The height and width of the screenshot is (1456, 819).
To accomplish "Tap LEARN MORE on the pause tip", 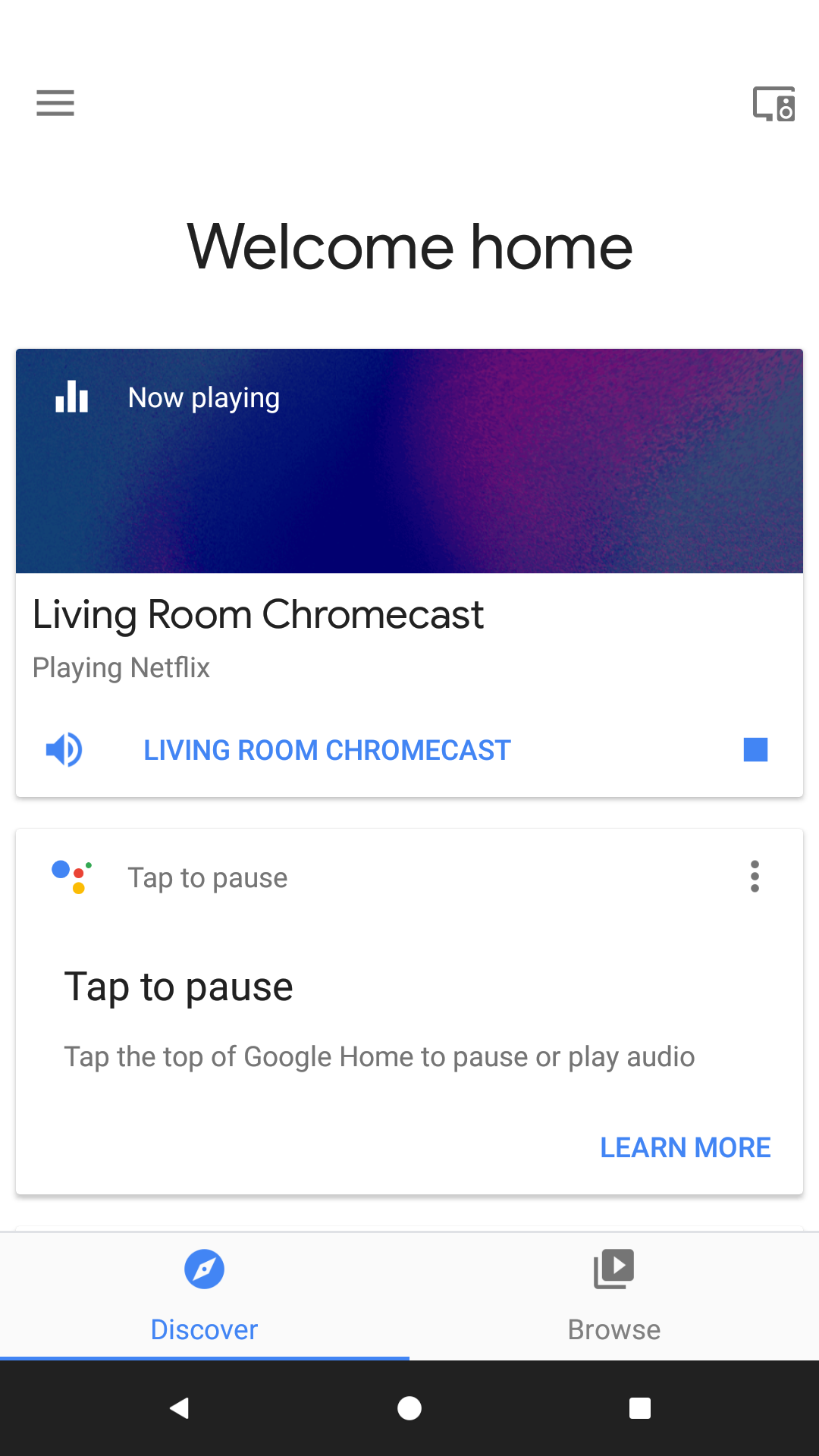I will click(x=686, y=1147).
